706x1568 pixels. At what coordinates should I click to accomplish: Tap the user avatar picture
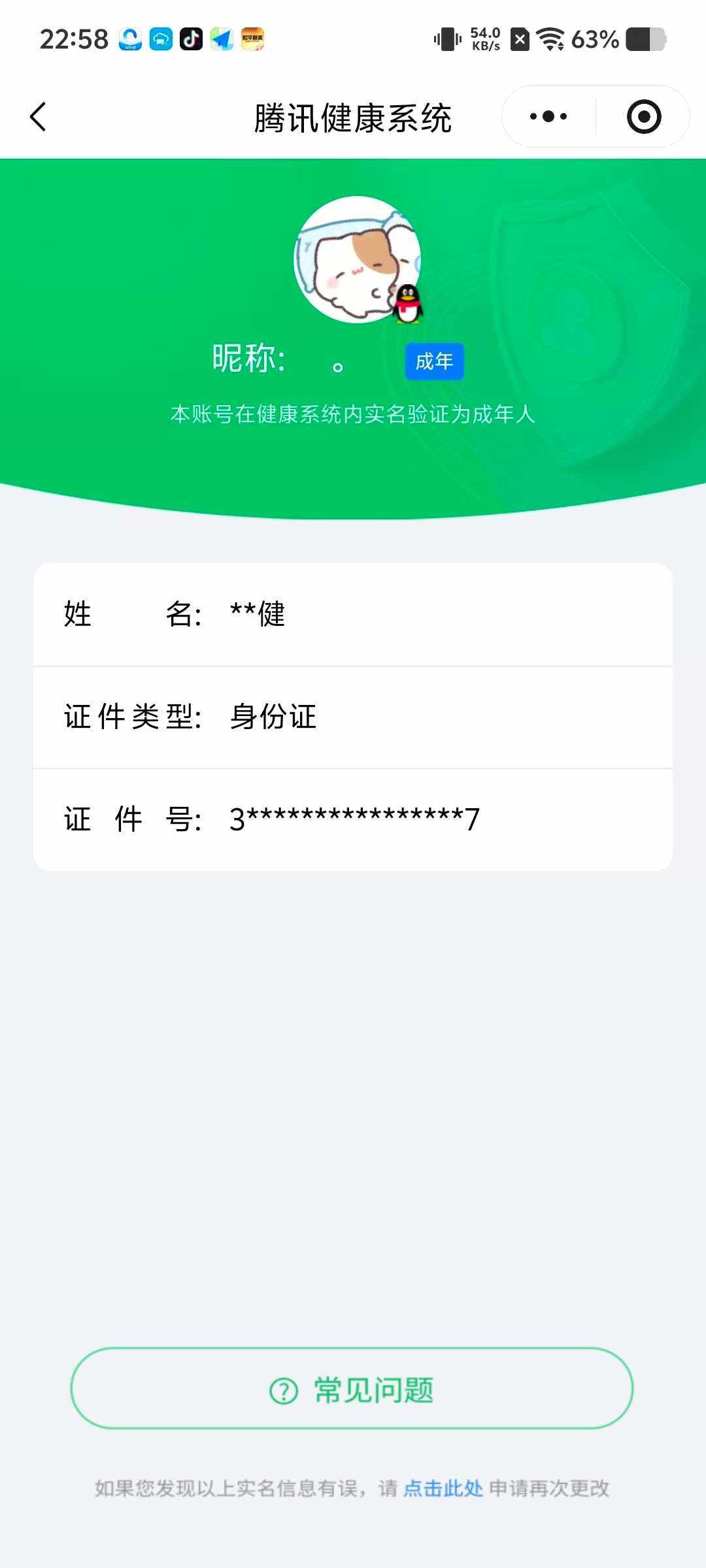[358, 260]
